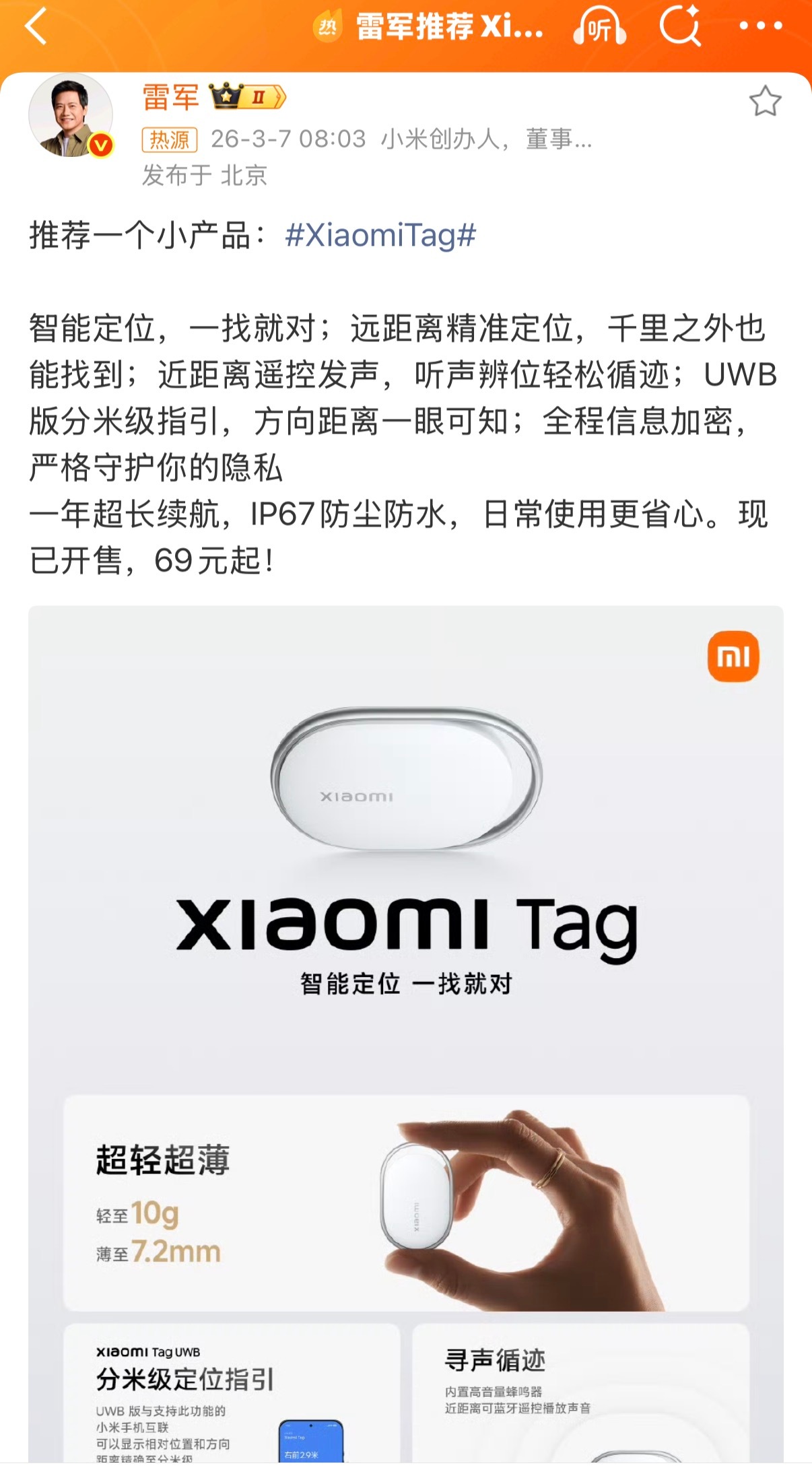
Task: Toggle the favorite star on this post
Action: click(x=766, y=101)
